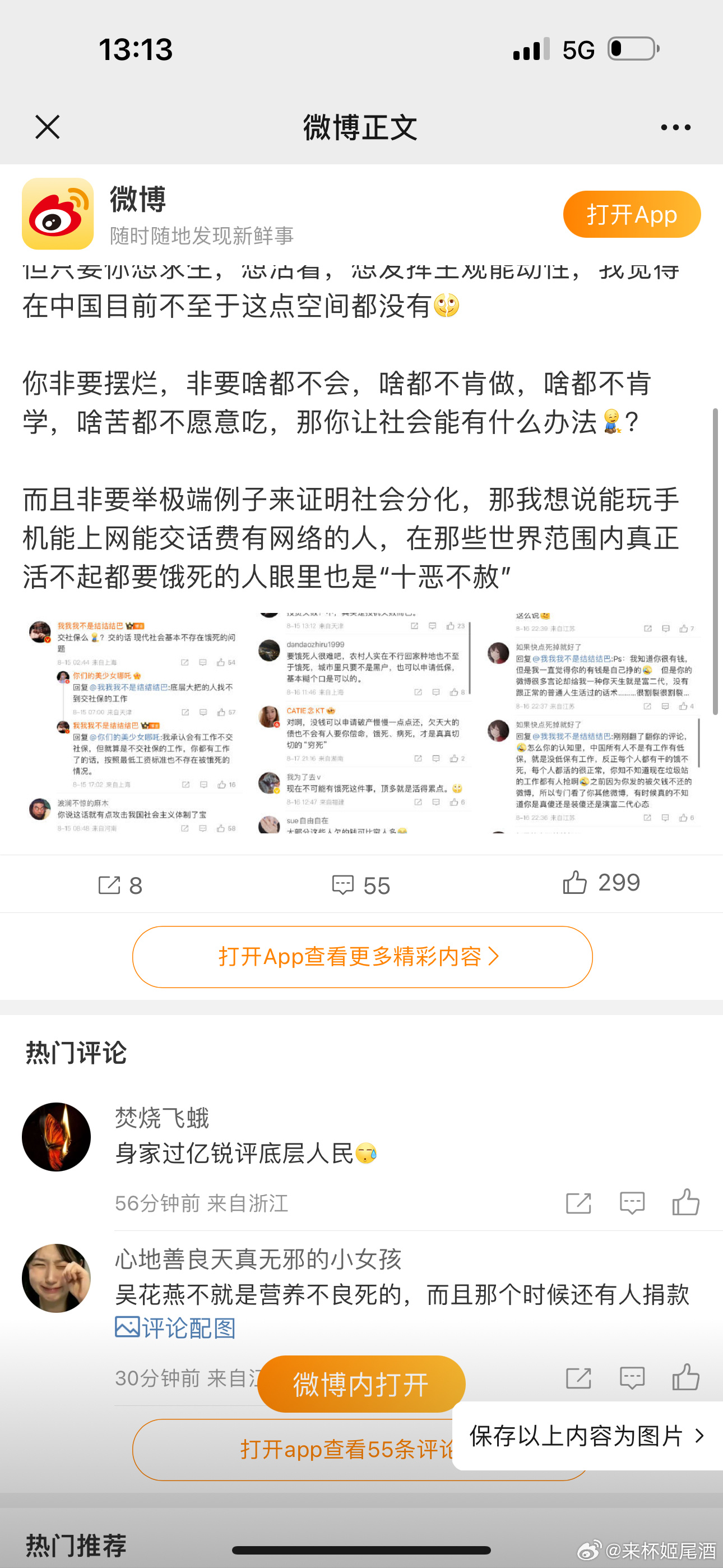Open the post's 55 comments
Screen dimensions: 723x1568
tap(361, 884)
